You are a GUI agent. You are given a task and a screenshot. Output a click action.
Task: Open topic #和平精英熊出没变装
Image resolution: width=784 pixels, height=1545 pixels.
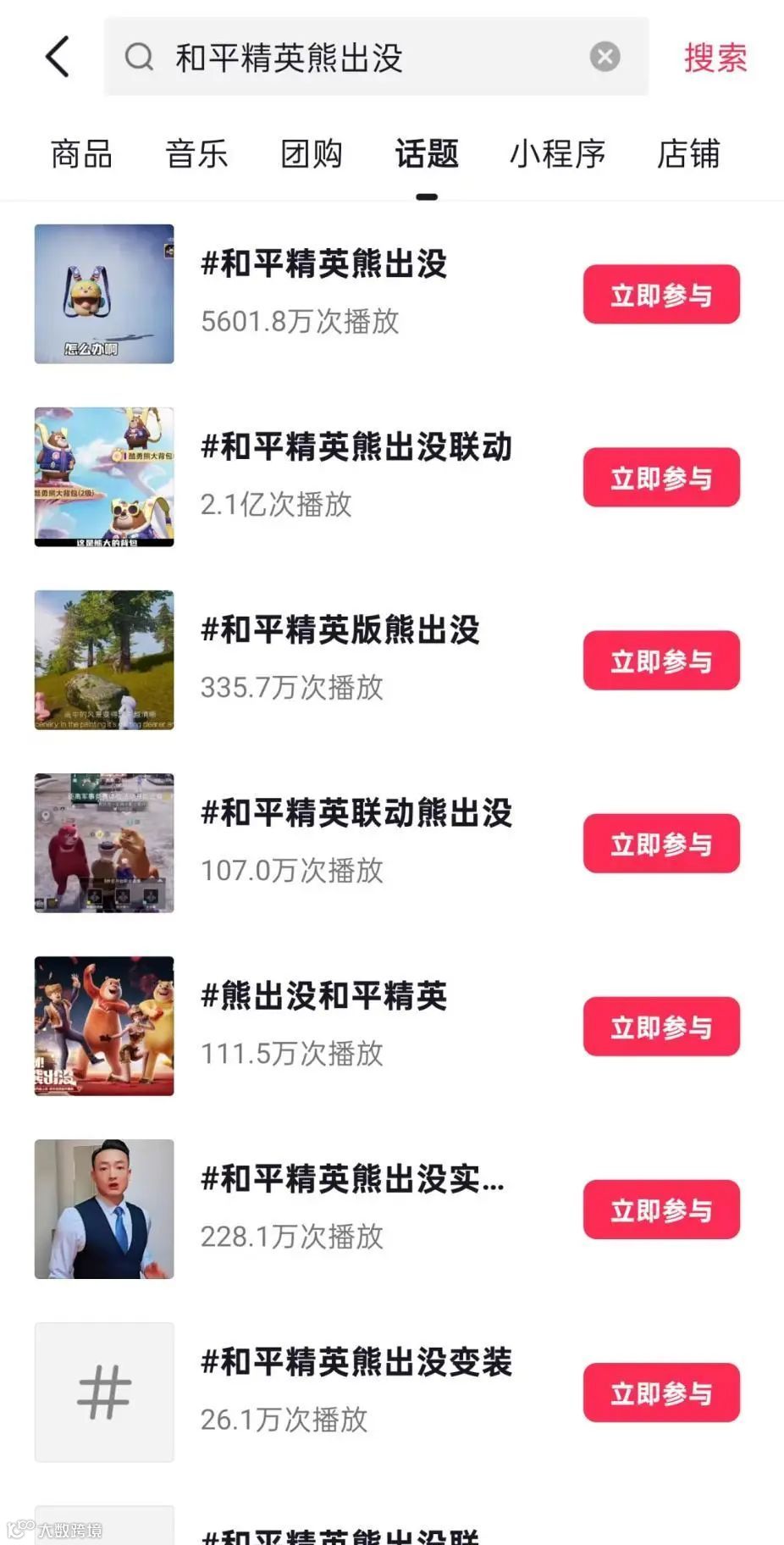point(356,1362)
